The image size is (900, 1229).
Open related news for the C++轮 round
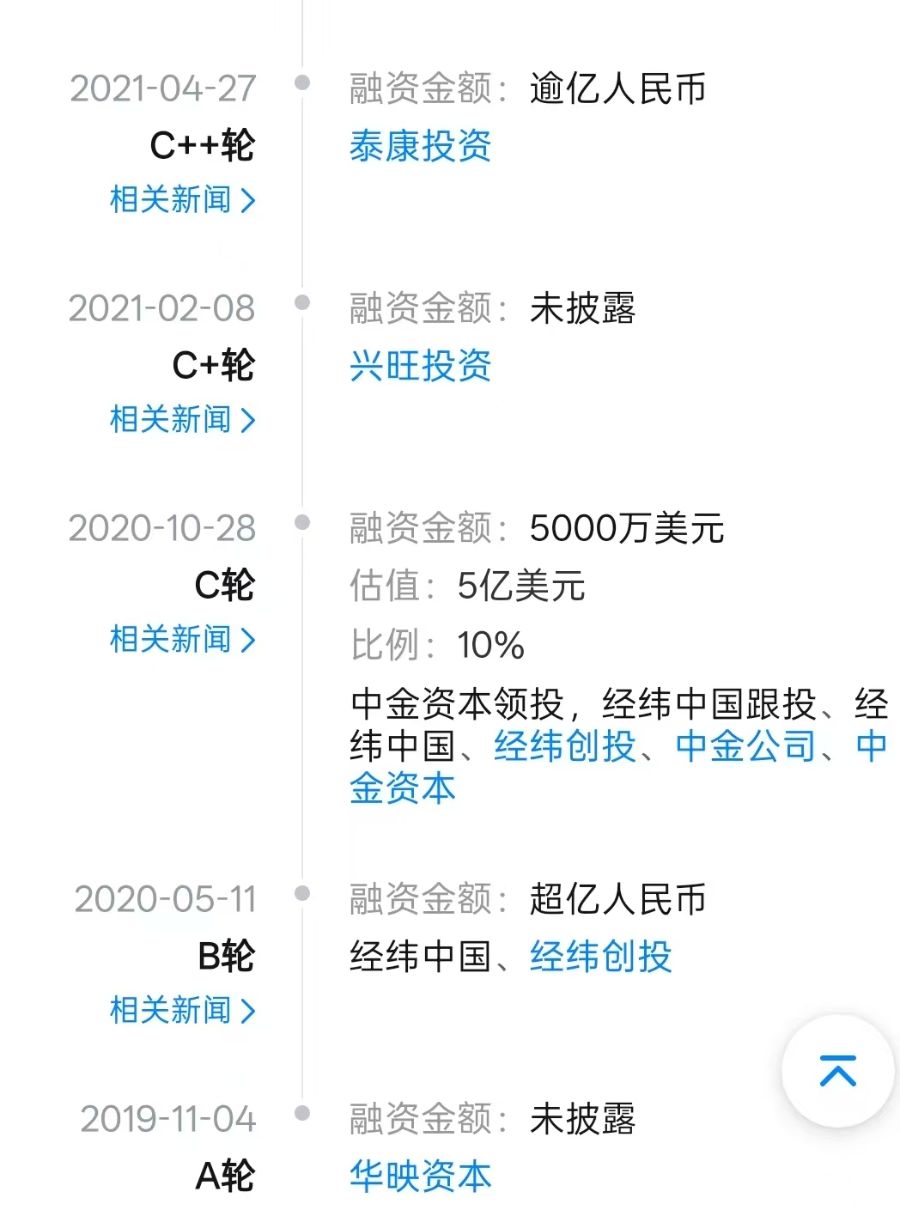183,199
